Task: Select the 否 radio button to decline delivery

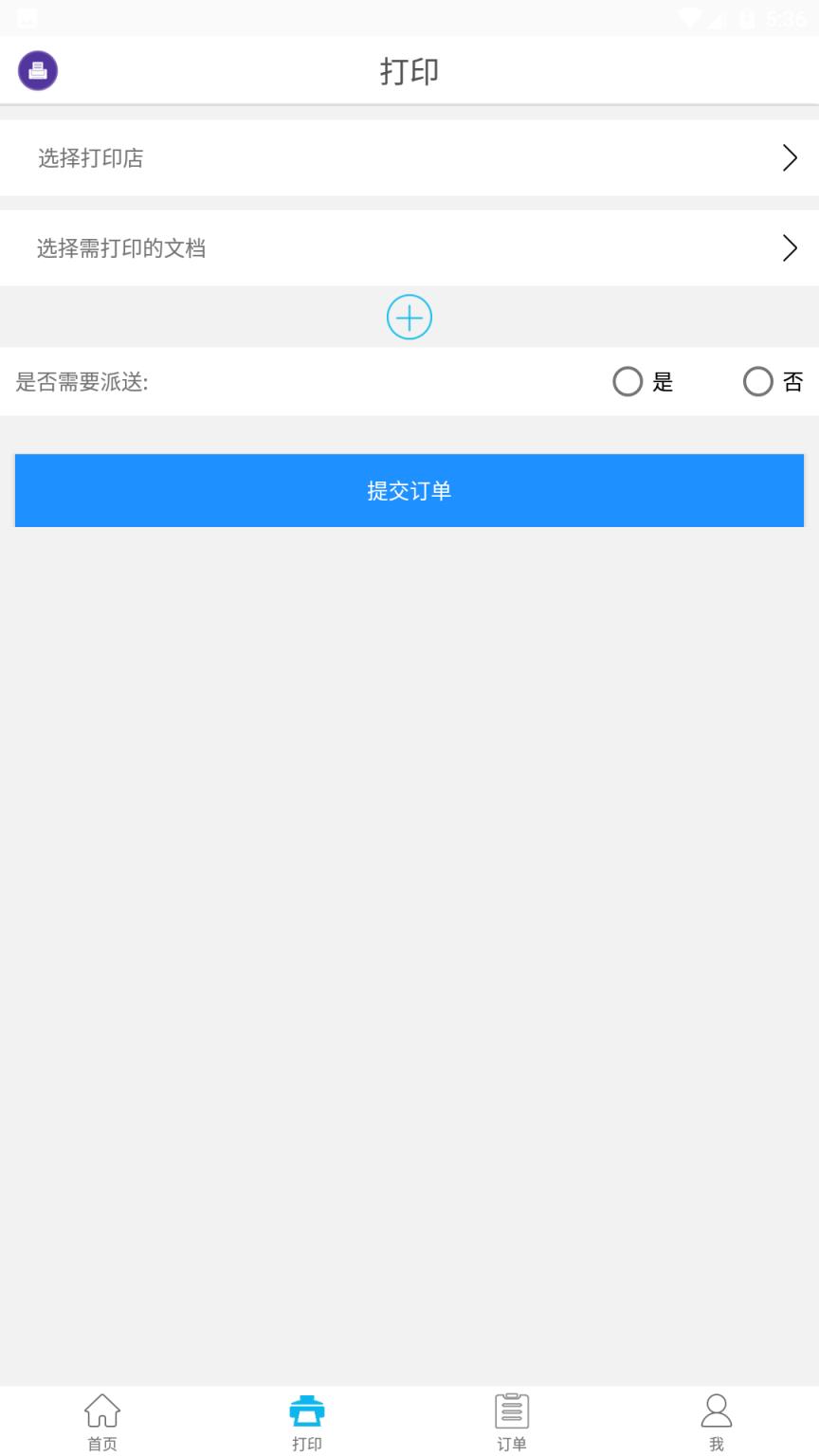Action: (x=757, y=382)
